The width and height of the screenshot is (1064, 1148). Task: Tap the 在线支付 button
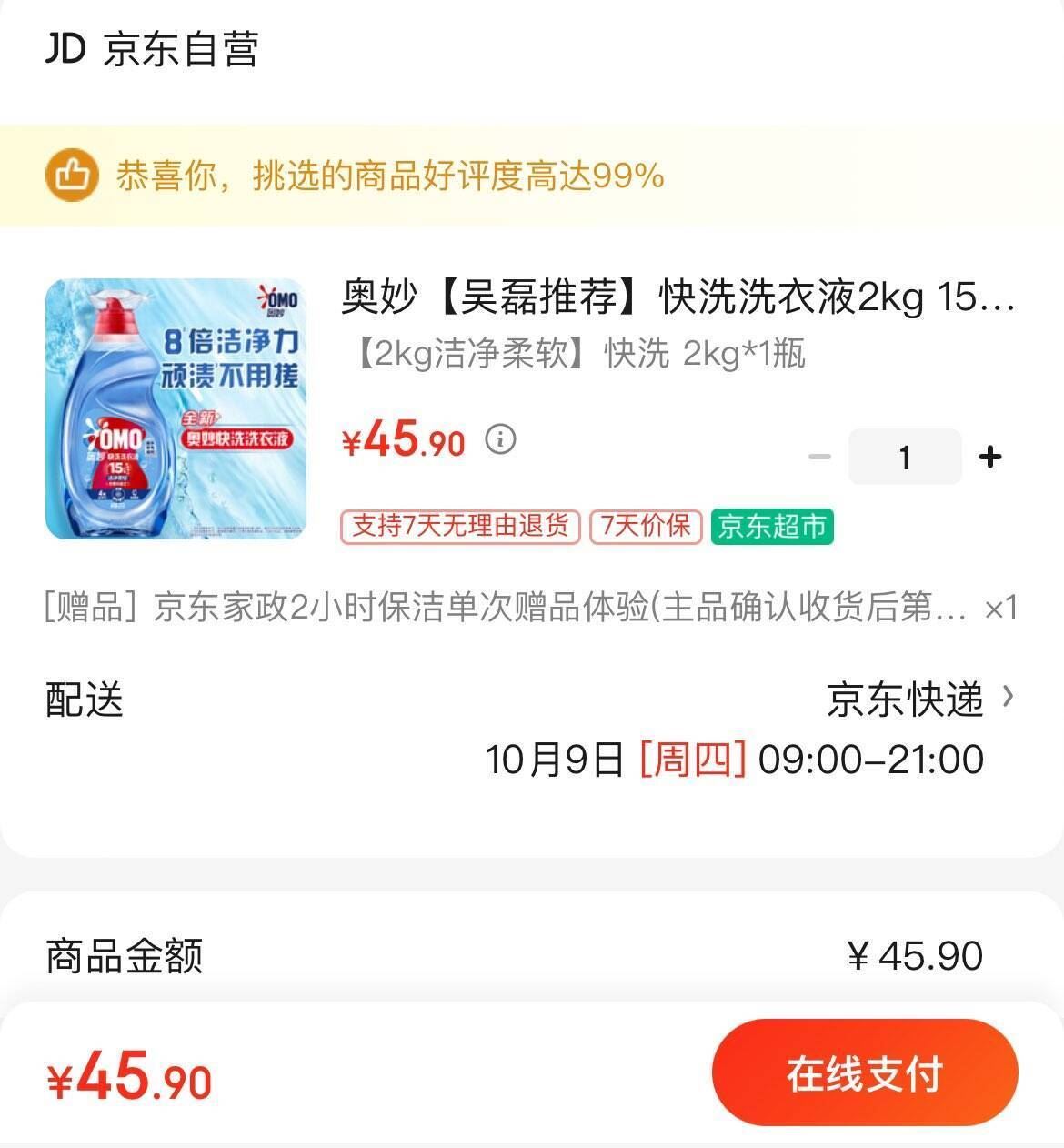[x=864, y=1073]
